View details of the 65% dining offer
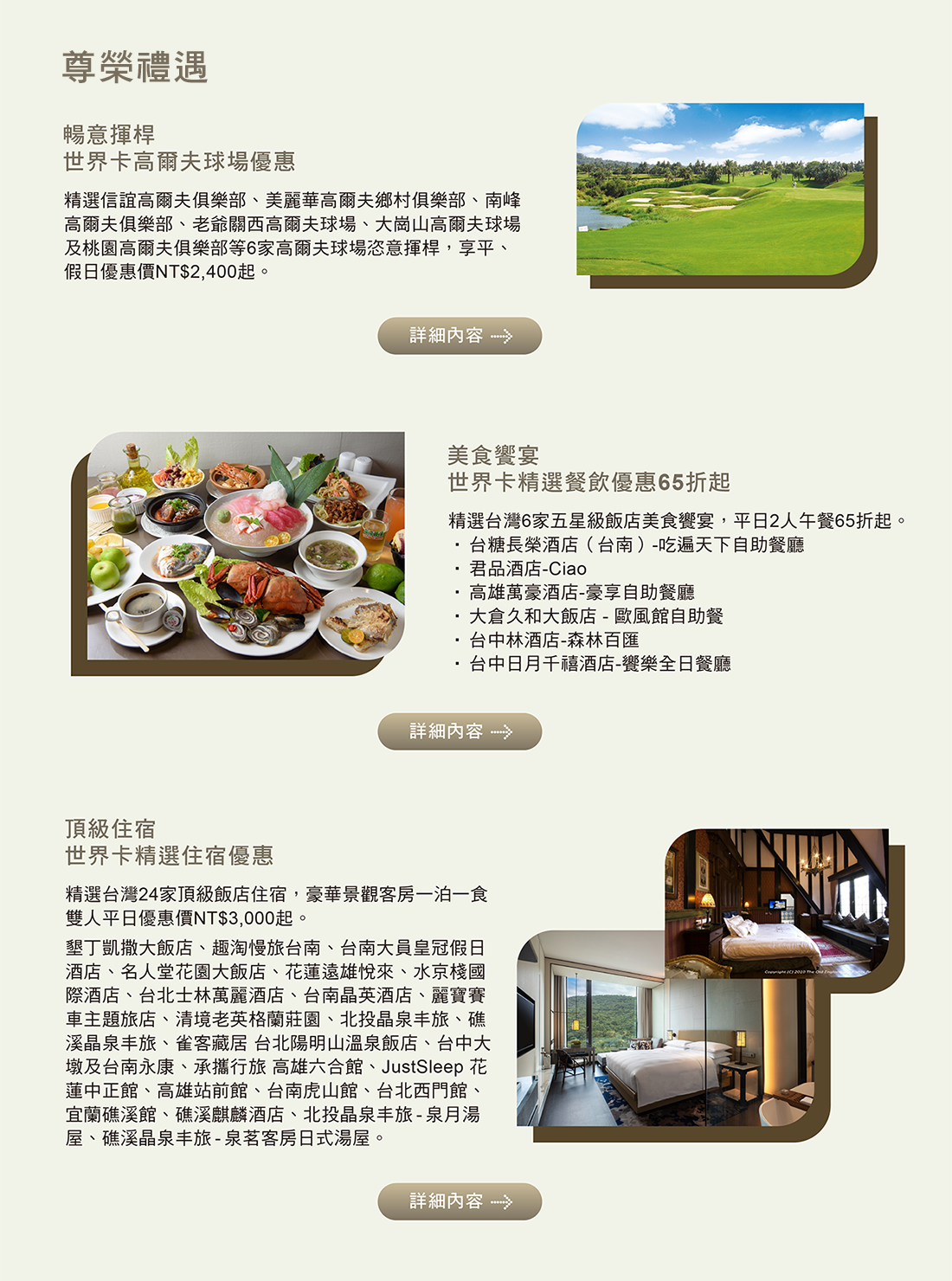This screenshot has height=1281, width=952. (460, 731)
